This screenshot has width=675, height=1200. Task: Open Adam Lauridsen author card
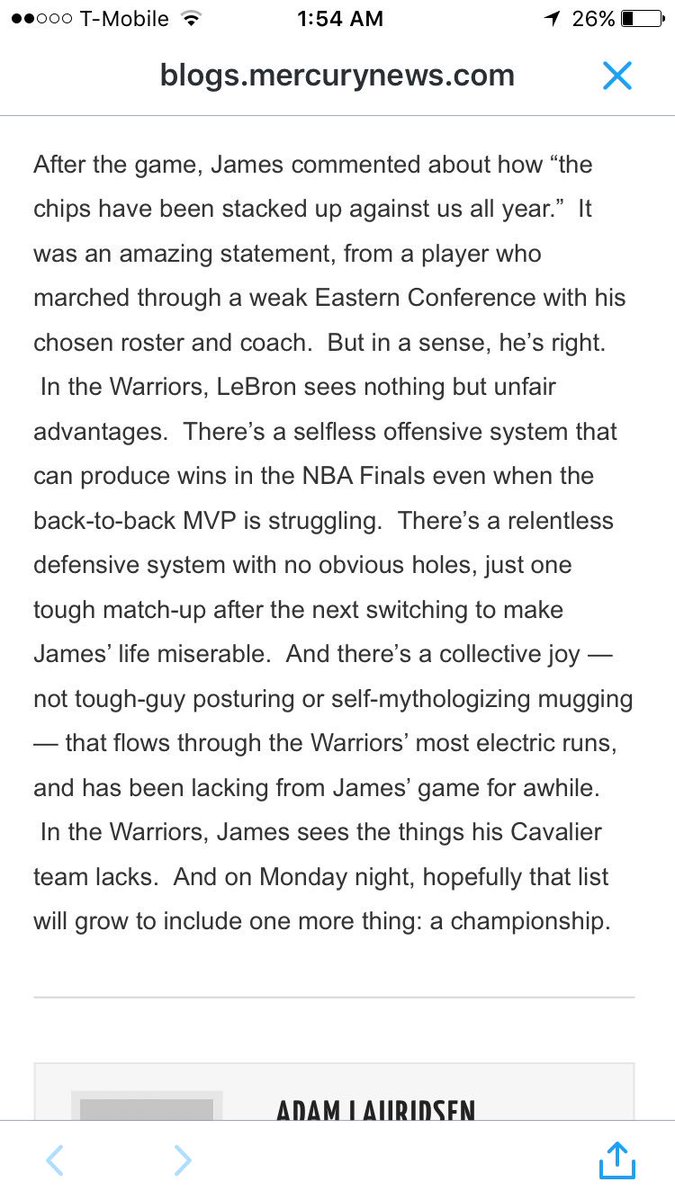coord(374,1109)
